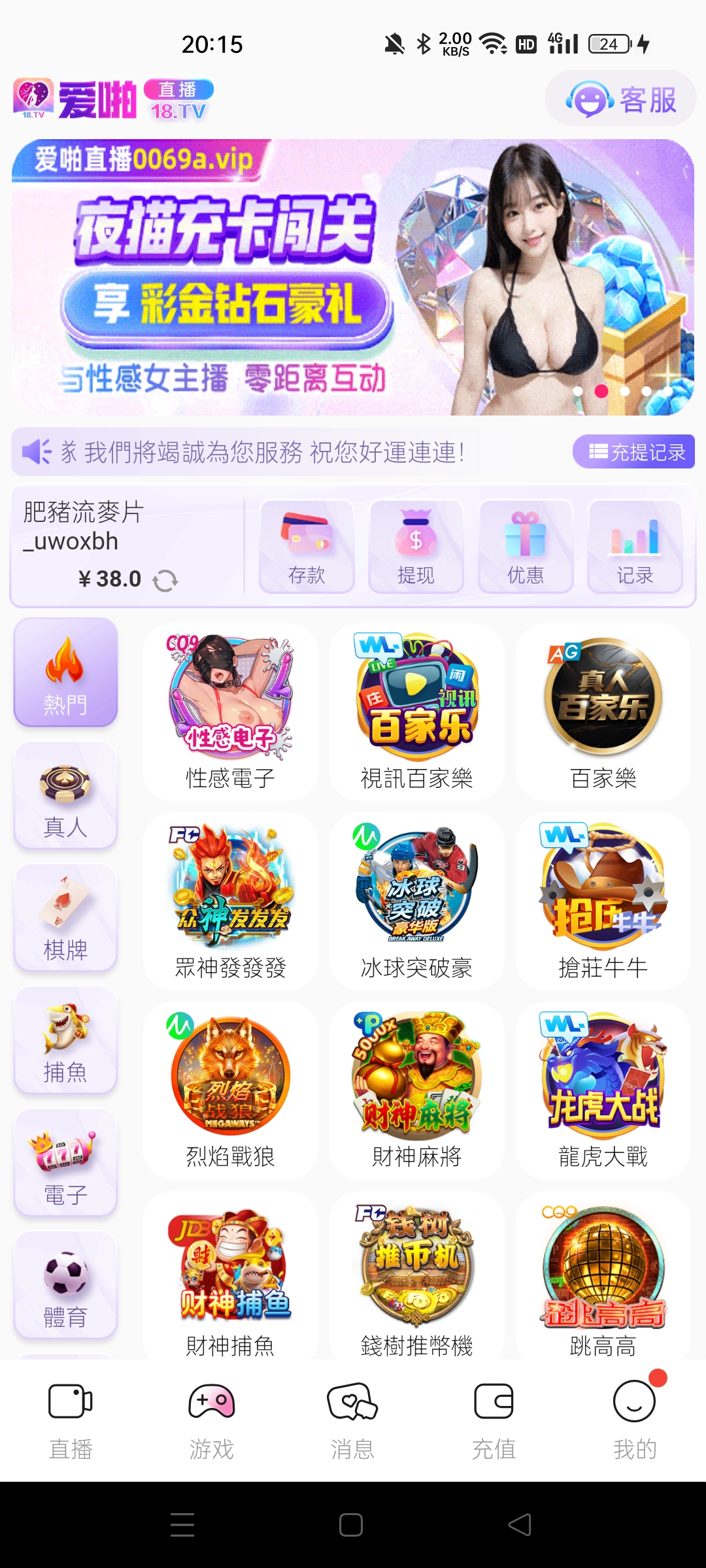Click the announcement speaker icon
706x1568 pixels.
coord(37,451)
